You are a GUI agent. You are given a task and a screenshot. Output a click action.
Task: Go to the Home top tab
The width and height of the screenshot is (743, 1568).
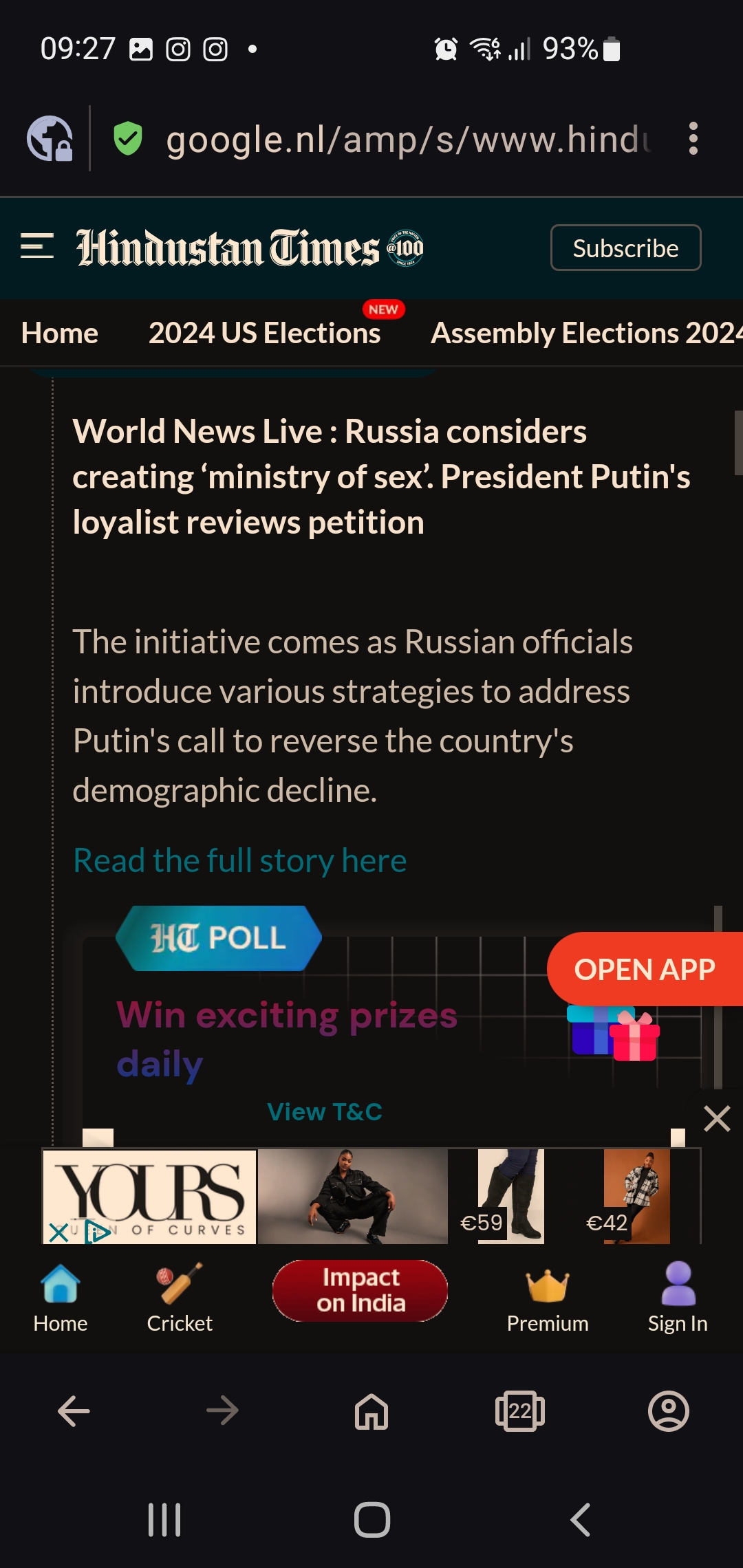point(60,333)
